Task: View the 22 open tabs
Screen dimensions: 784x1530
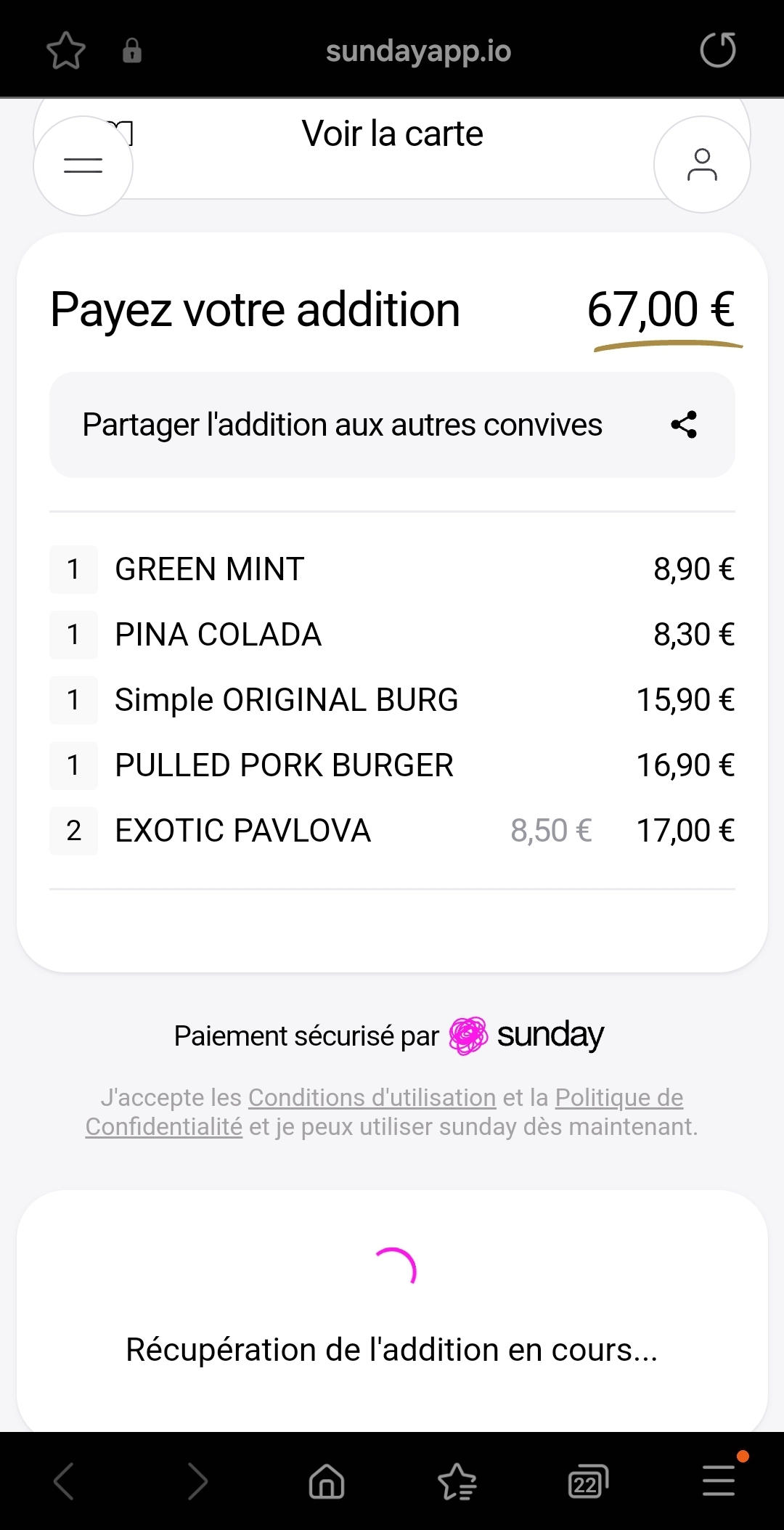Action: pyautogui.click(x=587, y=1481)
